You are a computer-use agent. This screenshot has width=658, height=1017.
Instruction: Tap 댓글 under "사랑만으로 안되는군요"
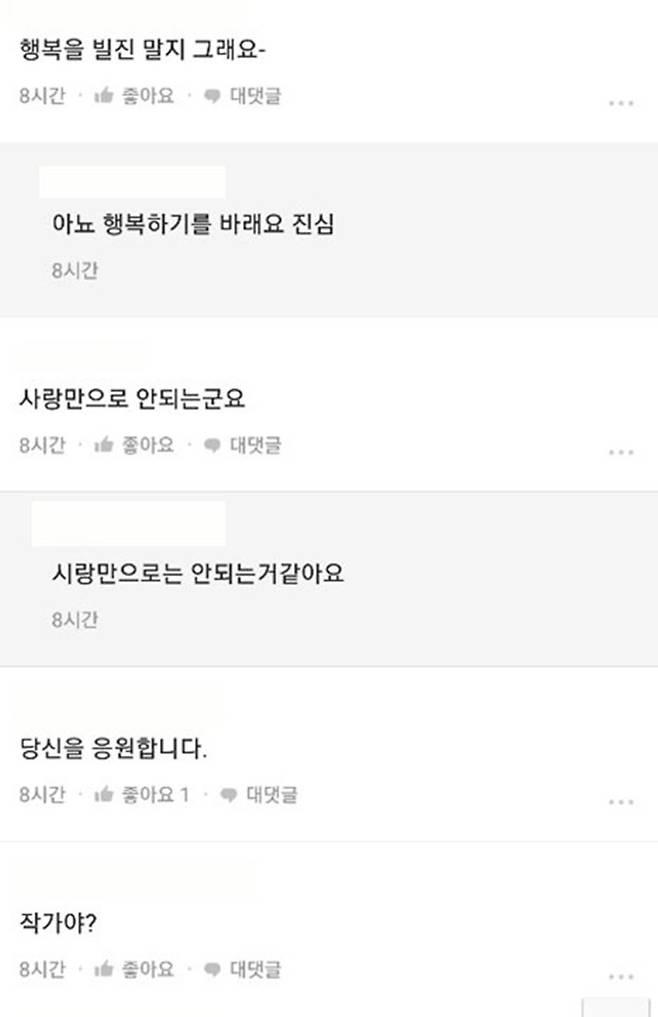pyautogui.click(x=243, y=445)
